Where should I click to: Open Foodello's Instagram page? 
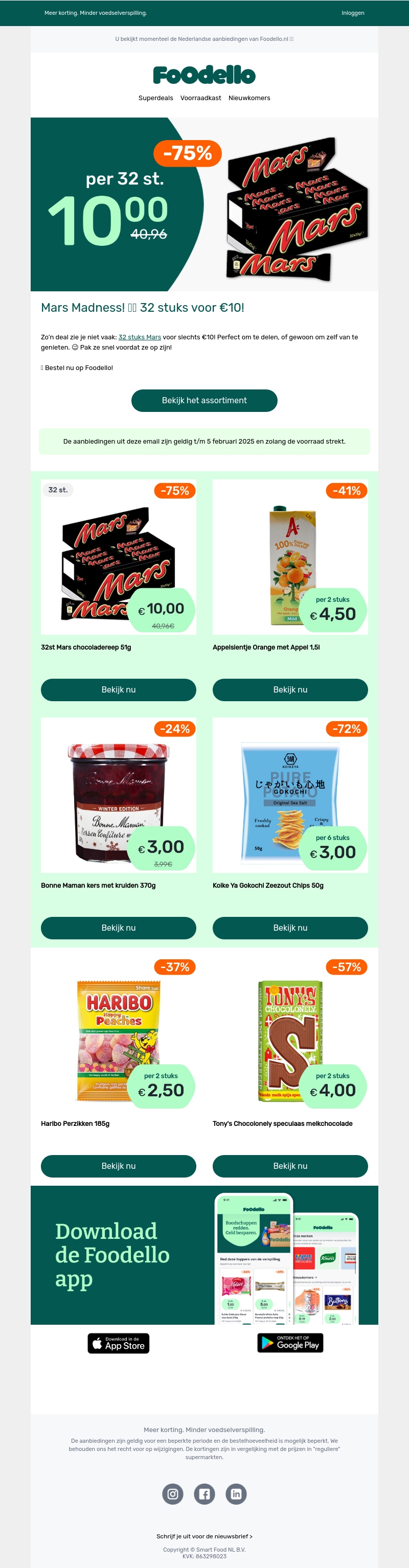coord(173,1494)
